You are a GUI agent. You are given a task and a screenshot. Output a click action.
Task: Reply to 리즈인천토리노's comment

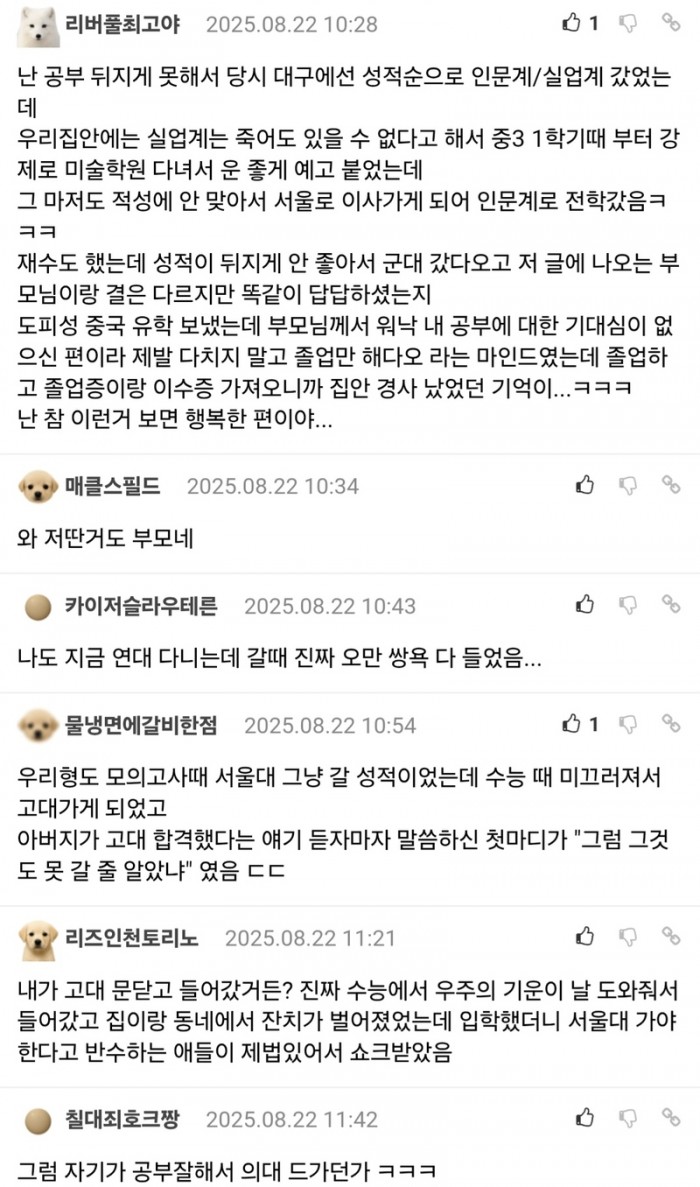pos(670,937)
